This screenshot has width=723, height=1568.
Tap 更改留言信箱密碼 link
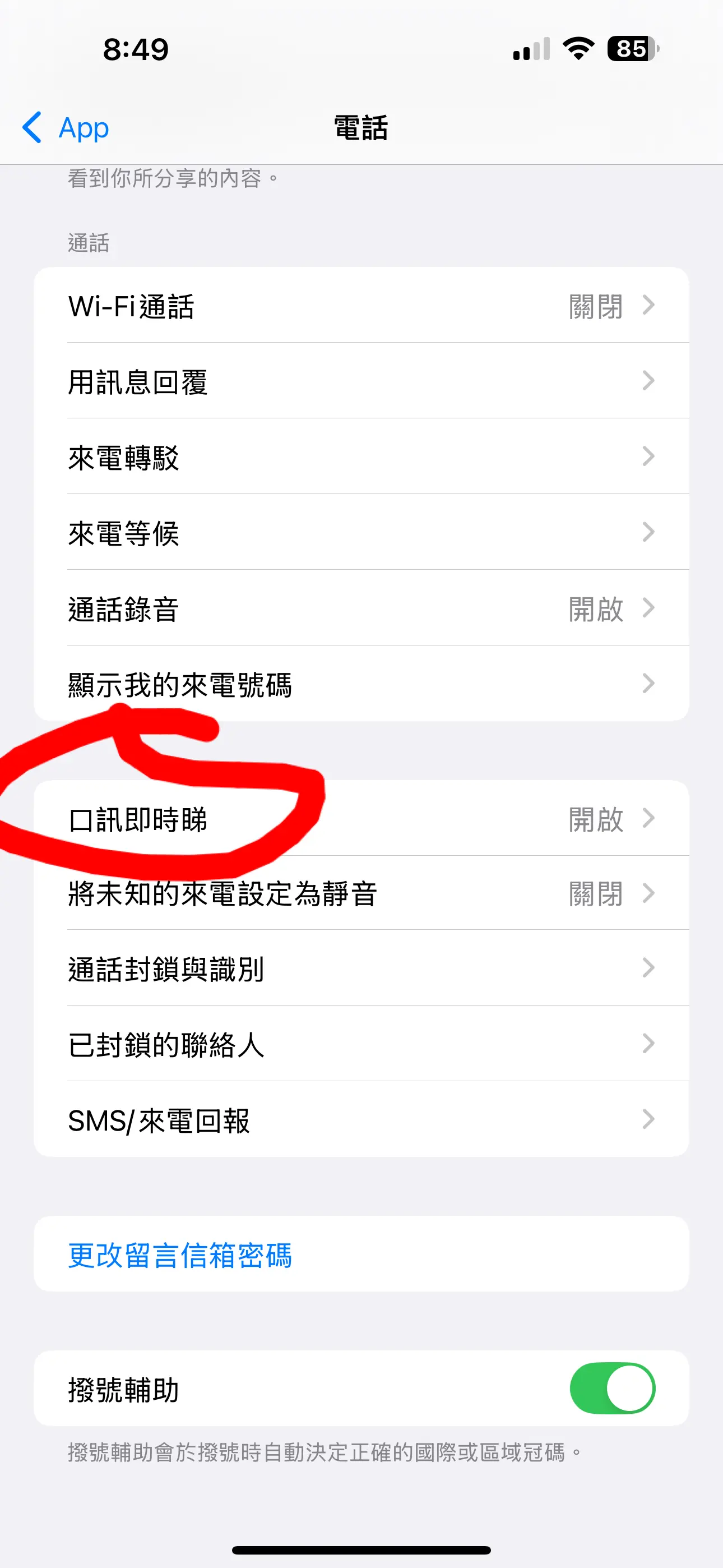click(x=180, y=1255)
